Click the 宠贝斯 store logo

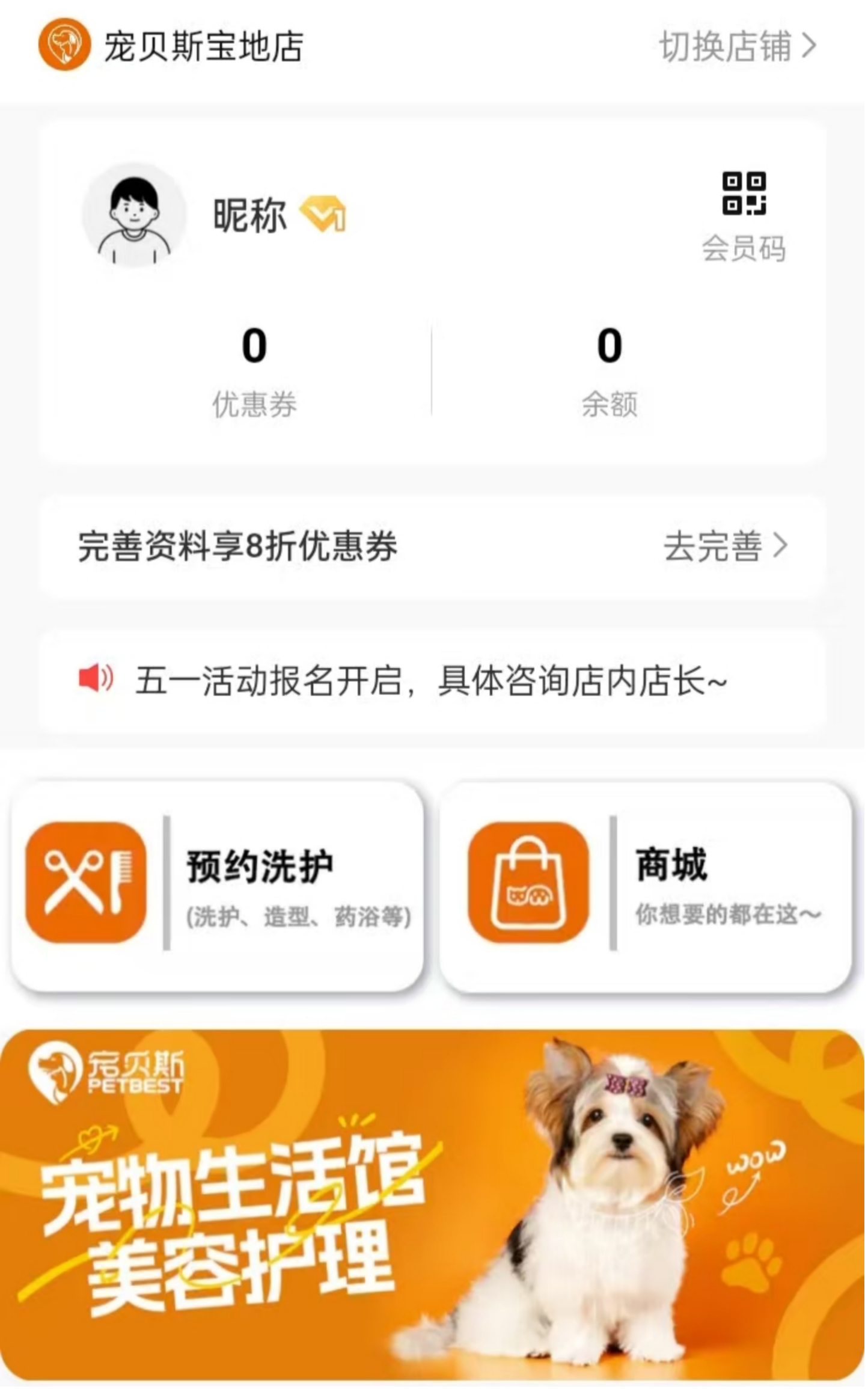pyautogui.click(x=66, y=45)
